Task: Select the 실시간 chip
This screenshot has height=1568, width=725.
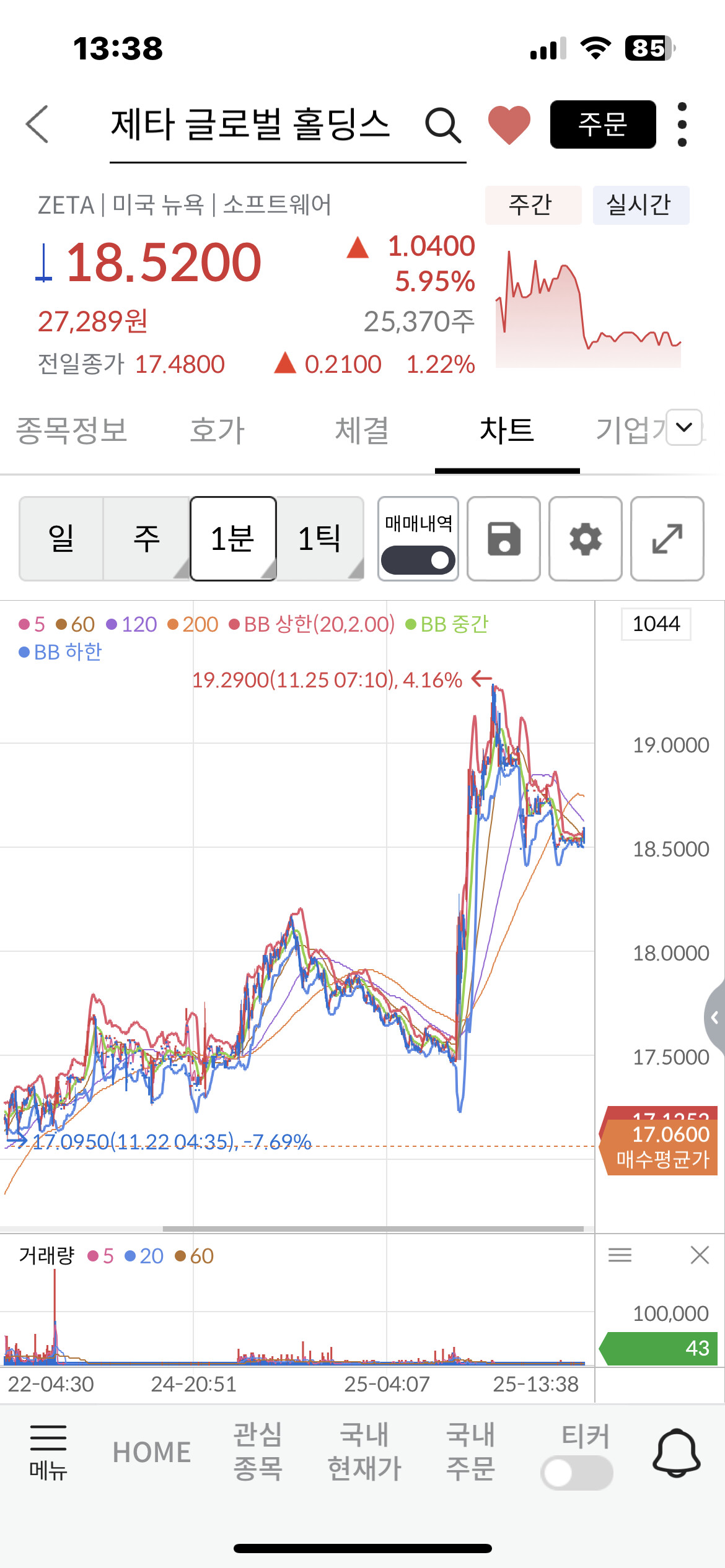Action: pos(640,205)
